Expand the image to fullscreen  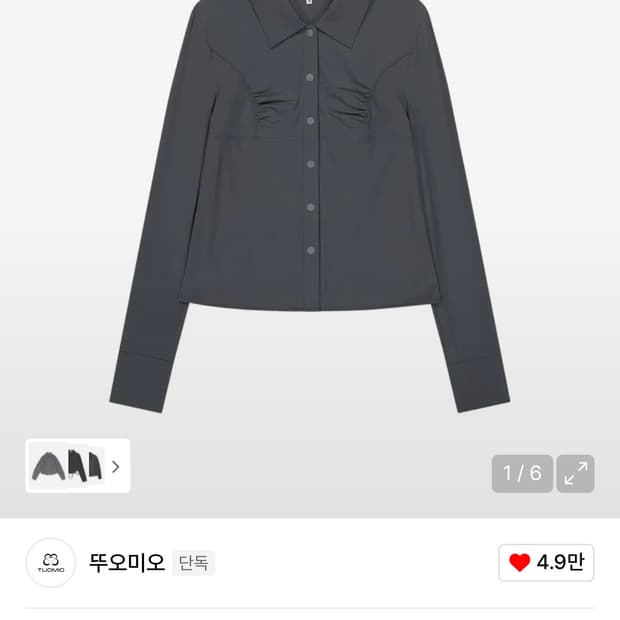pos(575,473)
